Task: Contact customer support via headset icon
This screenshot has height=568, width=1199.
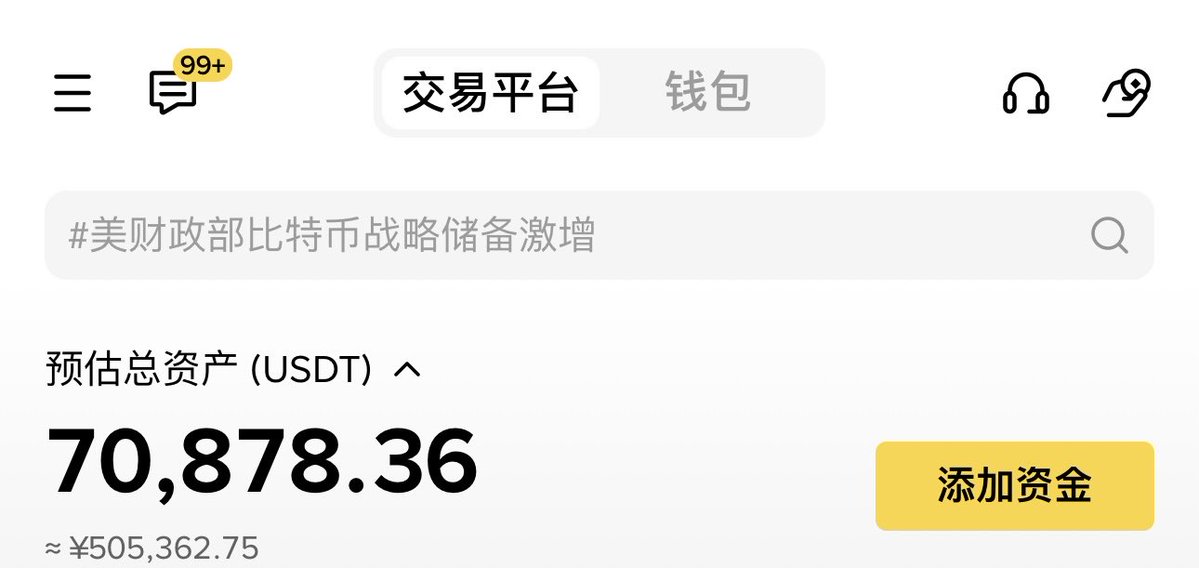Action: [x=1025, y=94]
